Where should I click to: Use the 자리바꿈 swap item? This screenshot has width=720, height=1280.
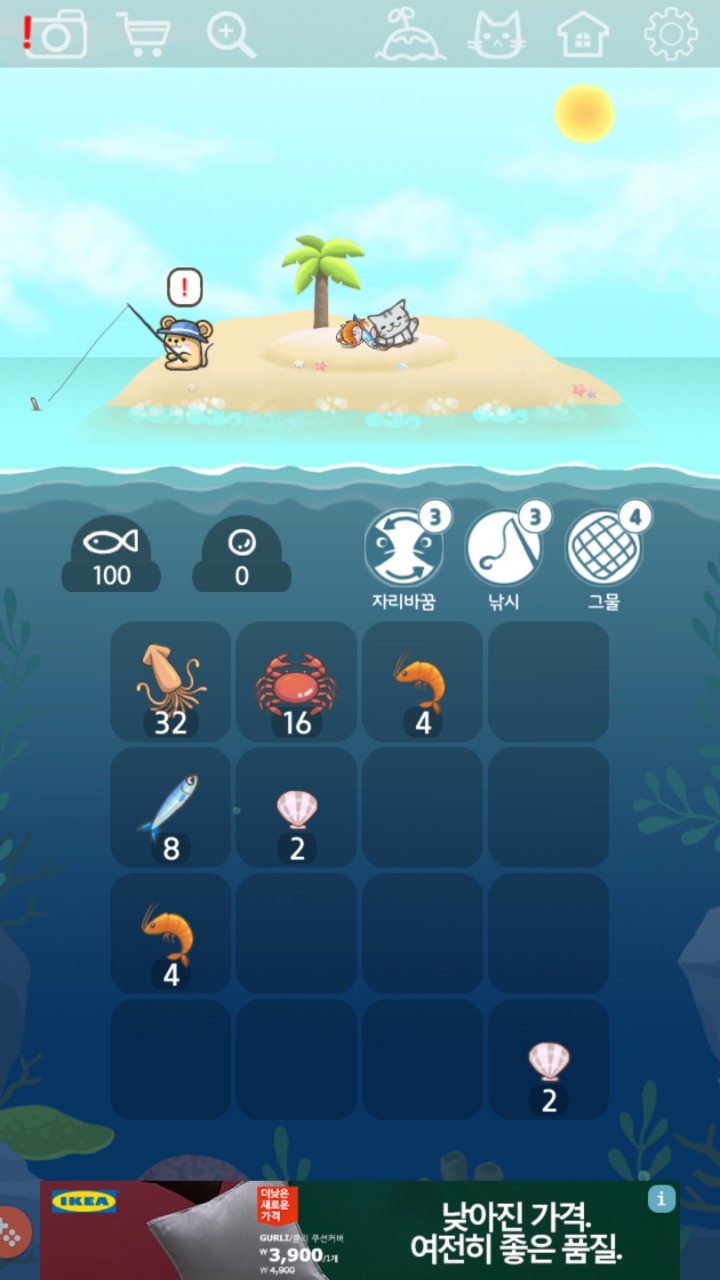[x=403, y=551]
